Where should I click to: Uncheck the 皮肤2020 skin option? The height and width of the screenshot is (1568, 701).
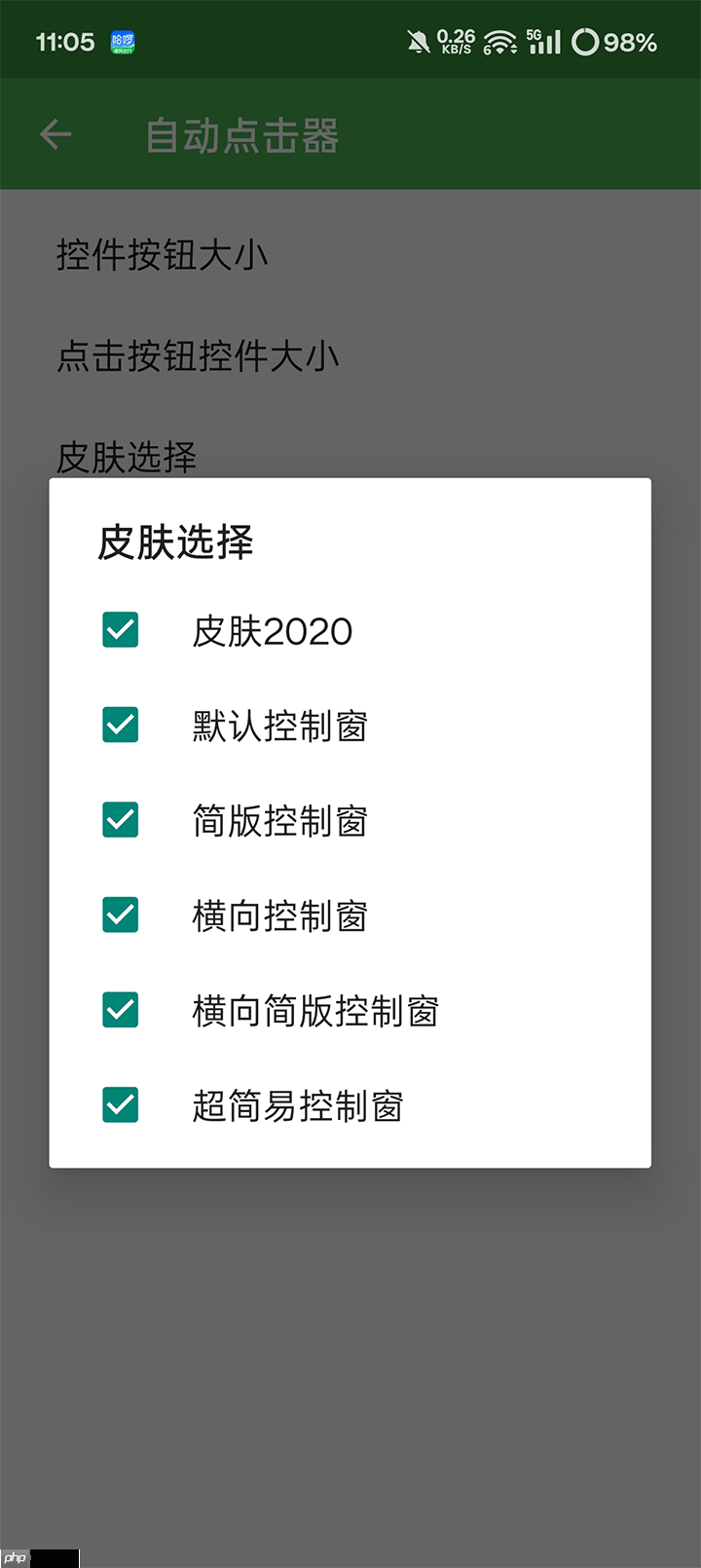click(x=119, y=630)
